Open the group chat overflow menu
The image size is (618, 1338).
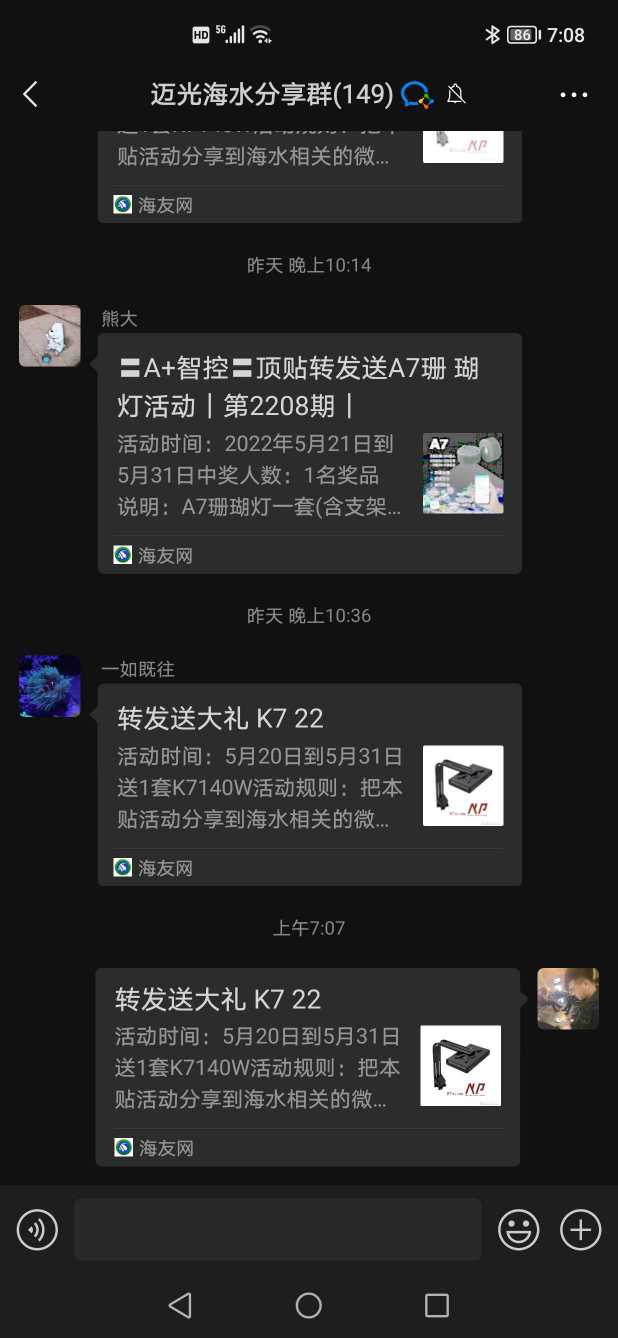[573, 95]
